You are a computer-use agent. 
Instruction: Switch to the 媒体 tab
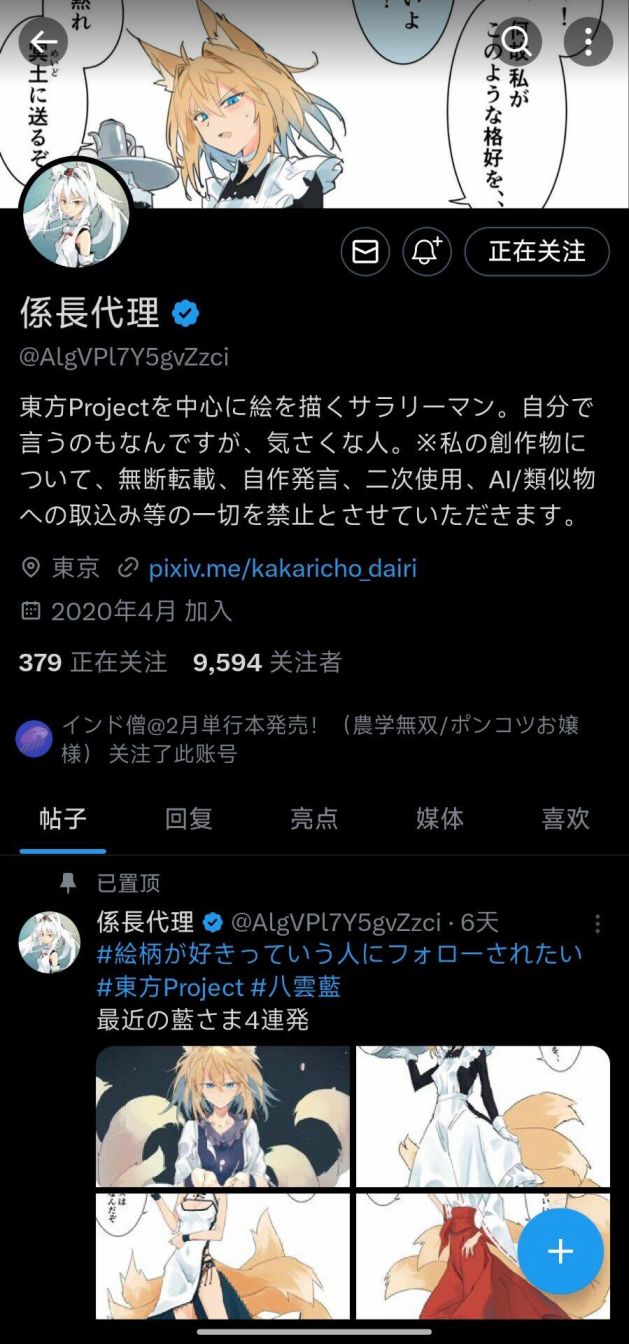tap(440, 819)
